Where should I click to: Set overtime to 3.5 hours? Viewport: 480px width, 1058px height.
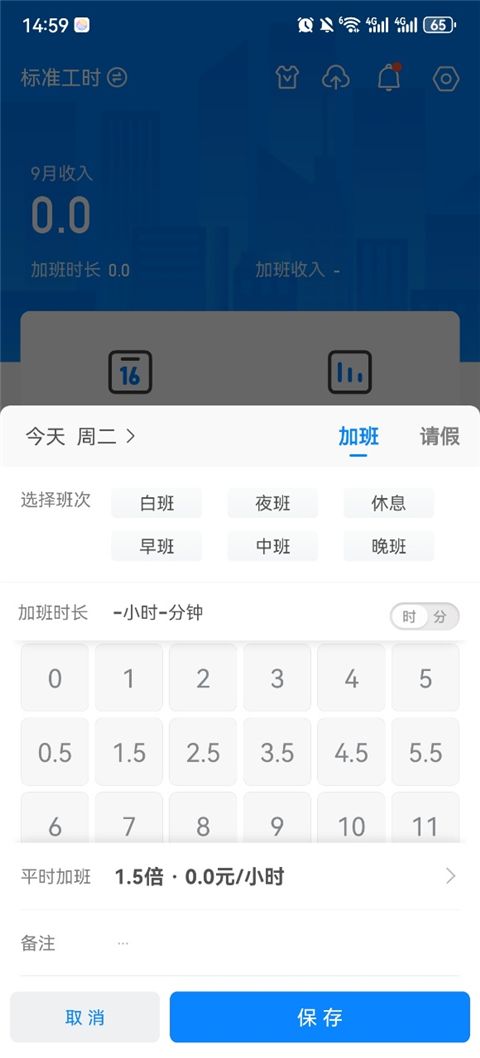(x=277, y=752)
